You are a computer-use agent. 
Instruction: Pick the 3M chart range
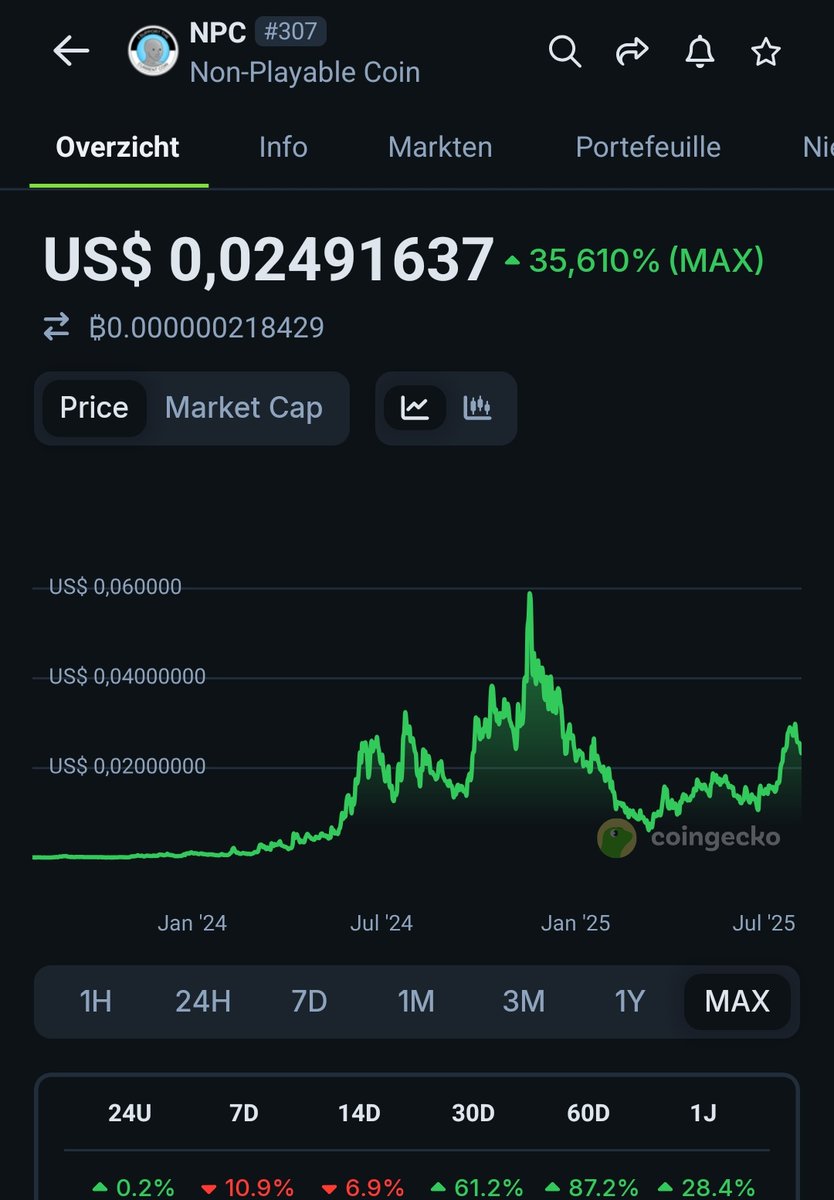(523, 1001)
